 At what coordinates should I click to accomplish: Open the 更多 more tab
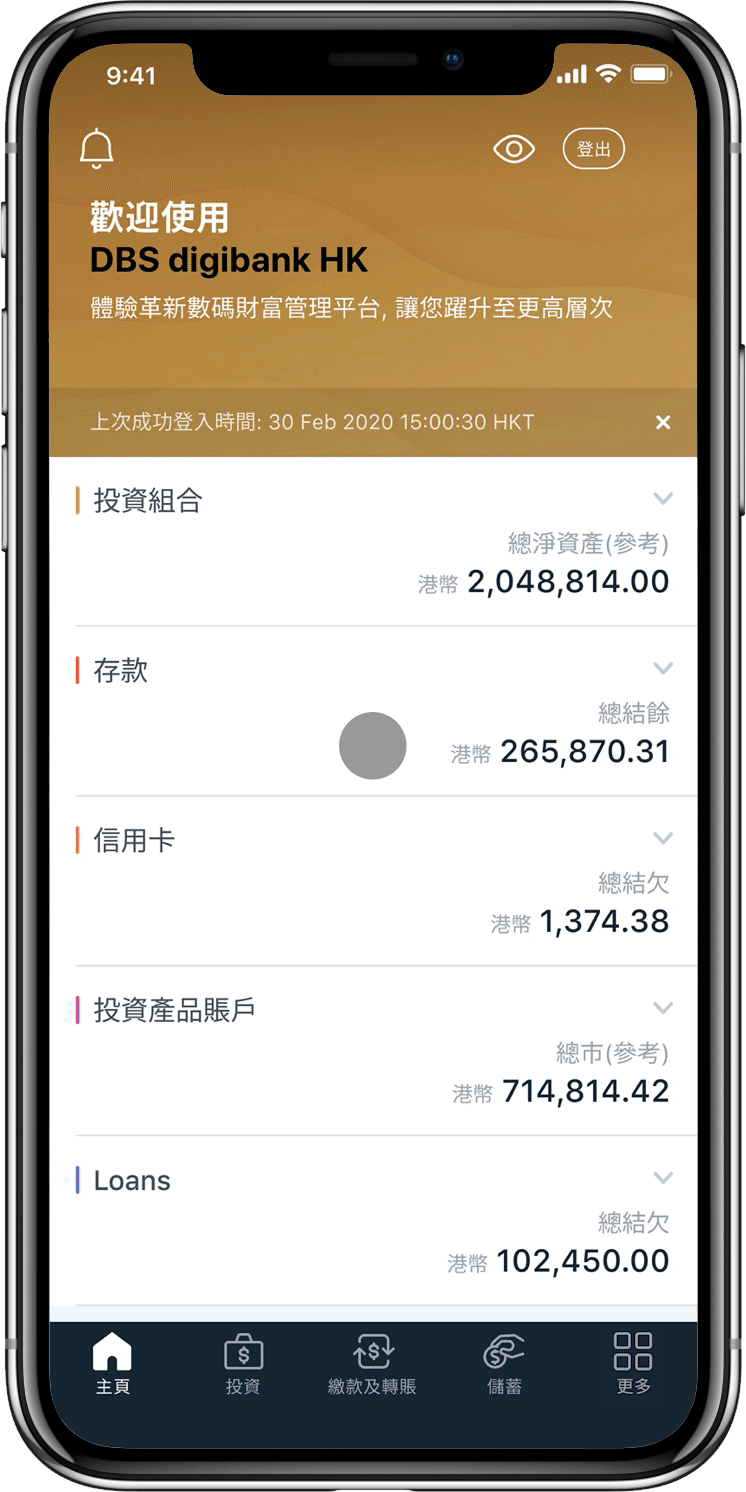pyautogui.click(x=633, y=1364)
